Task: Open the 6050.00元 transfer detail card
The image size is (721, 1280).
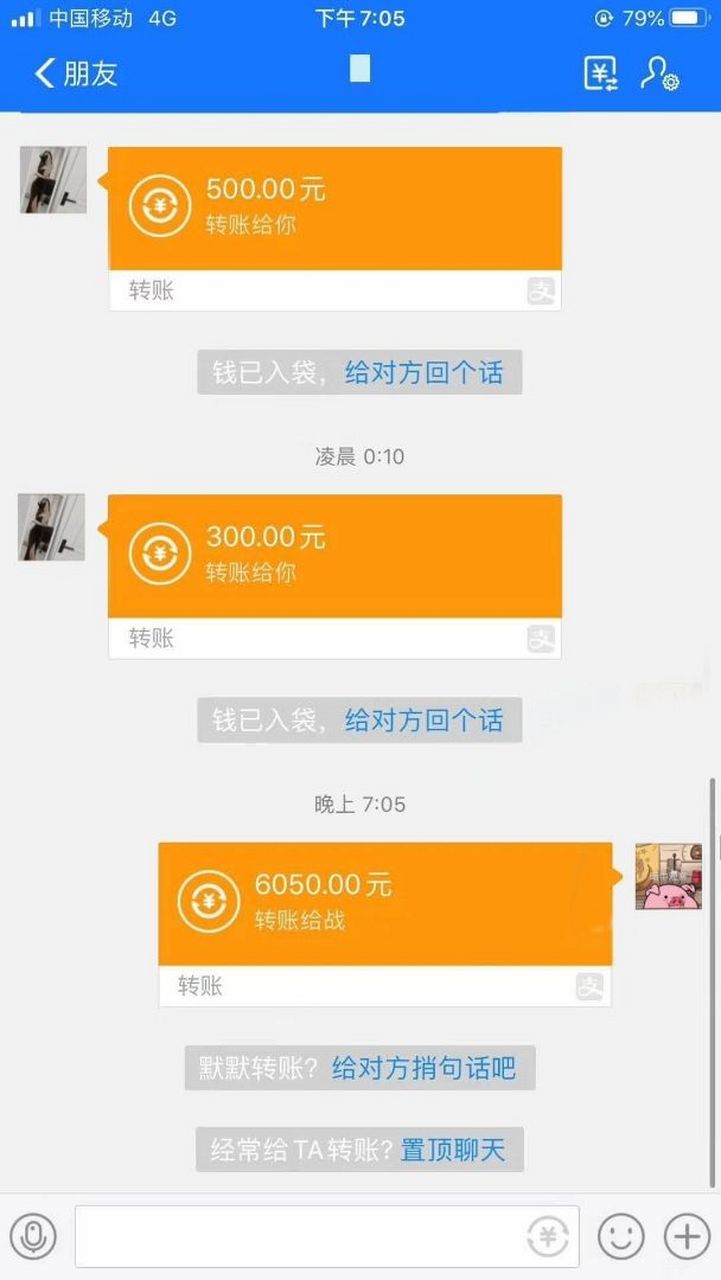Action: pyautogui.click(x=385, y=898)
